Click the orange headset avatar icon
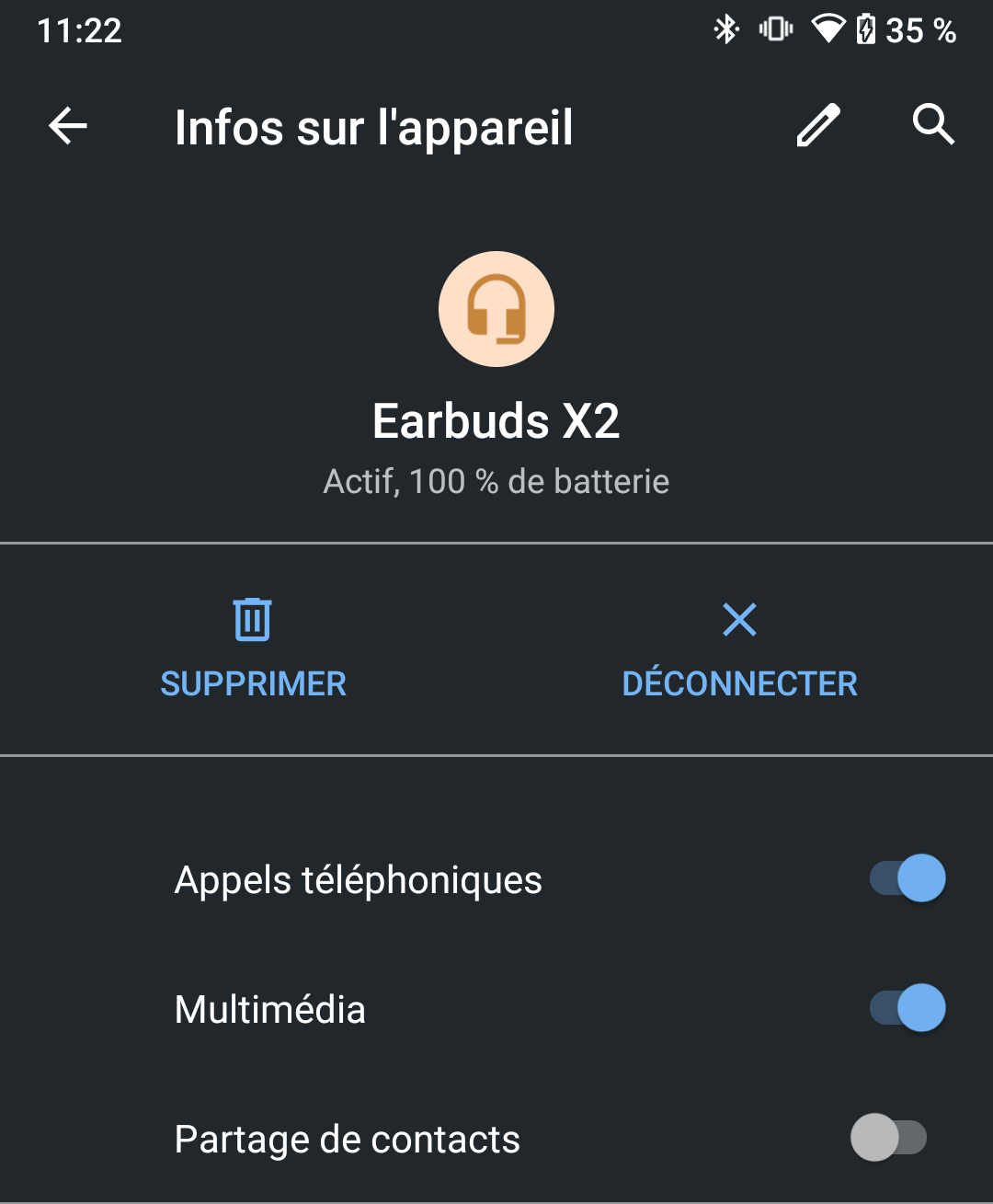The height and width of the screenshot is (1204, 993). (x=496, y=309)
